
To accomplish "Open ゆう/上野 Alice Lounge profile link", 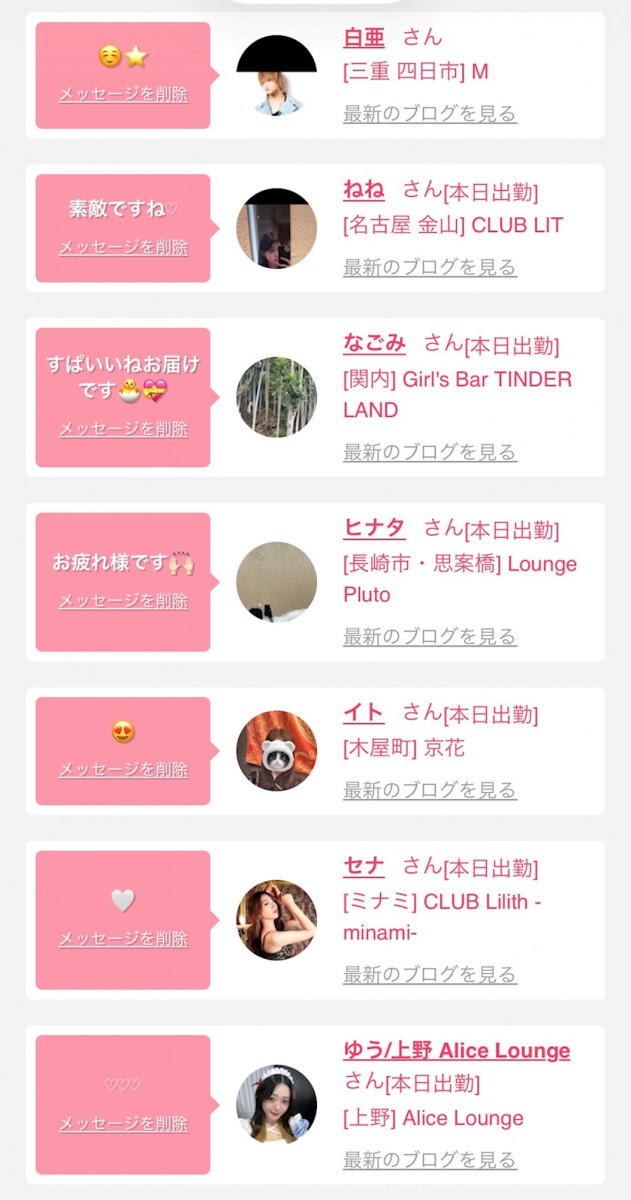I will 456,1051.
